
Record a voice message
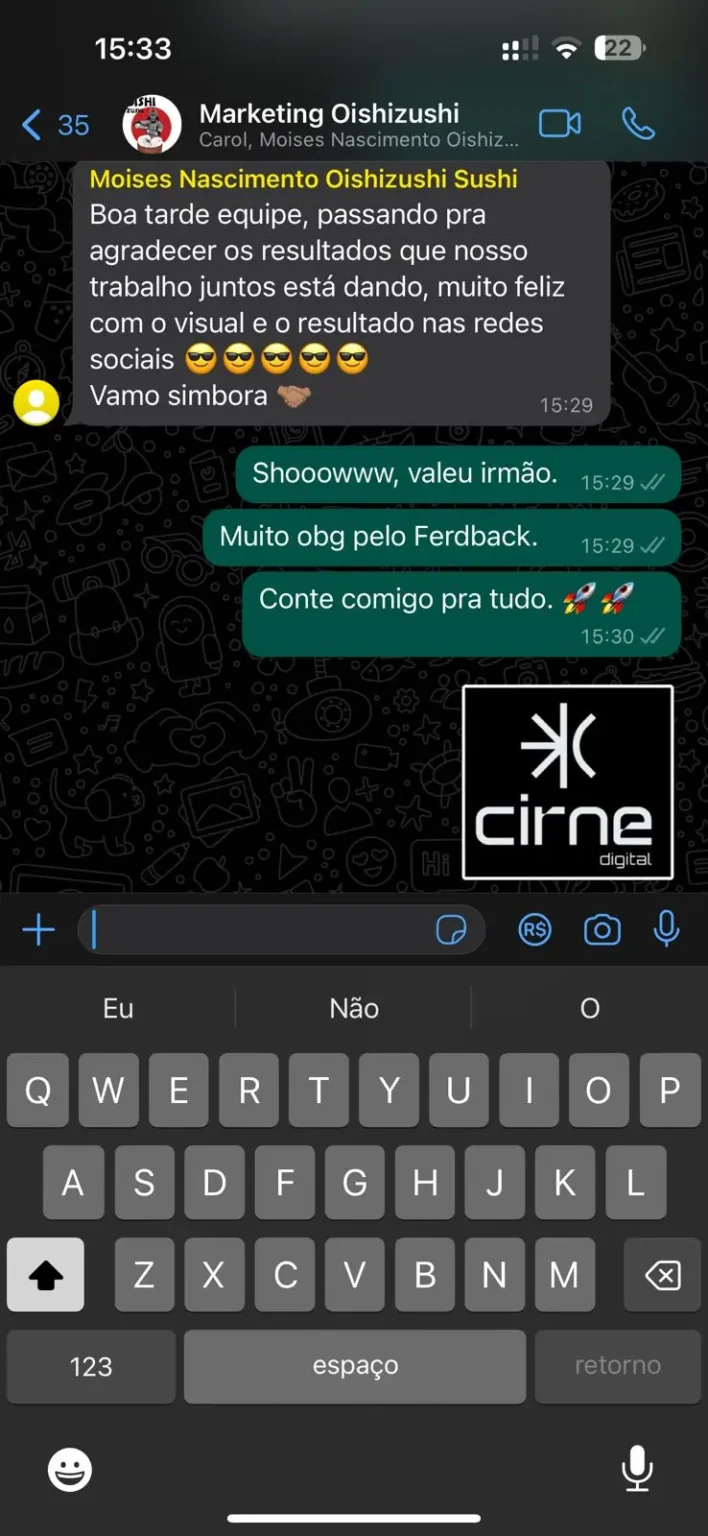[x=666, y=931]
